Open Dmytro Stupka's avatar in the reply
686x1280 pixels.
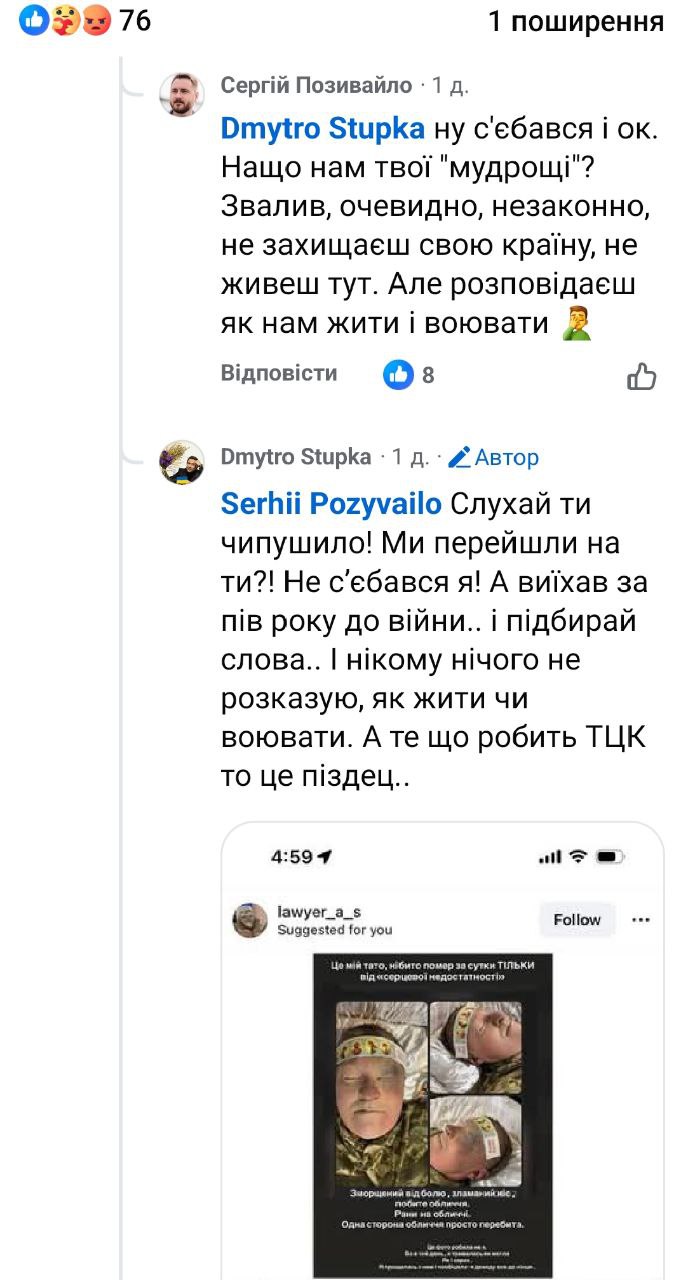(182, 463)
